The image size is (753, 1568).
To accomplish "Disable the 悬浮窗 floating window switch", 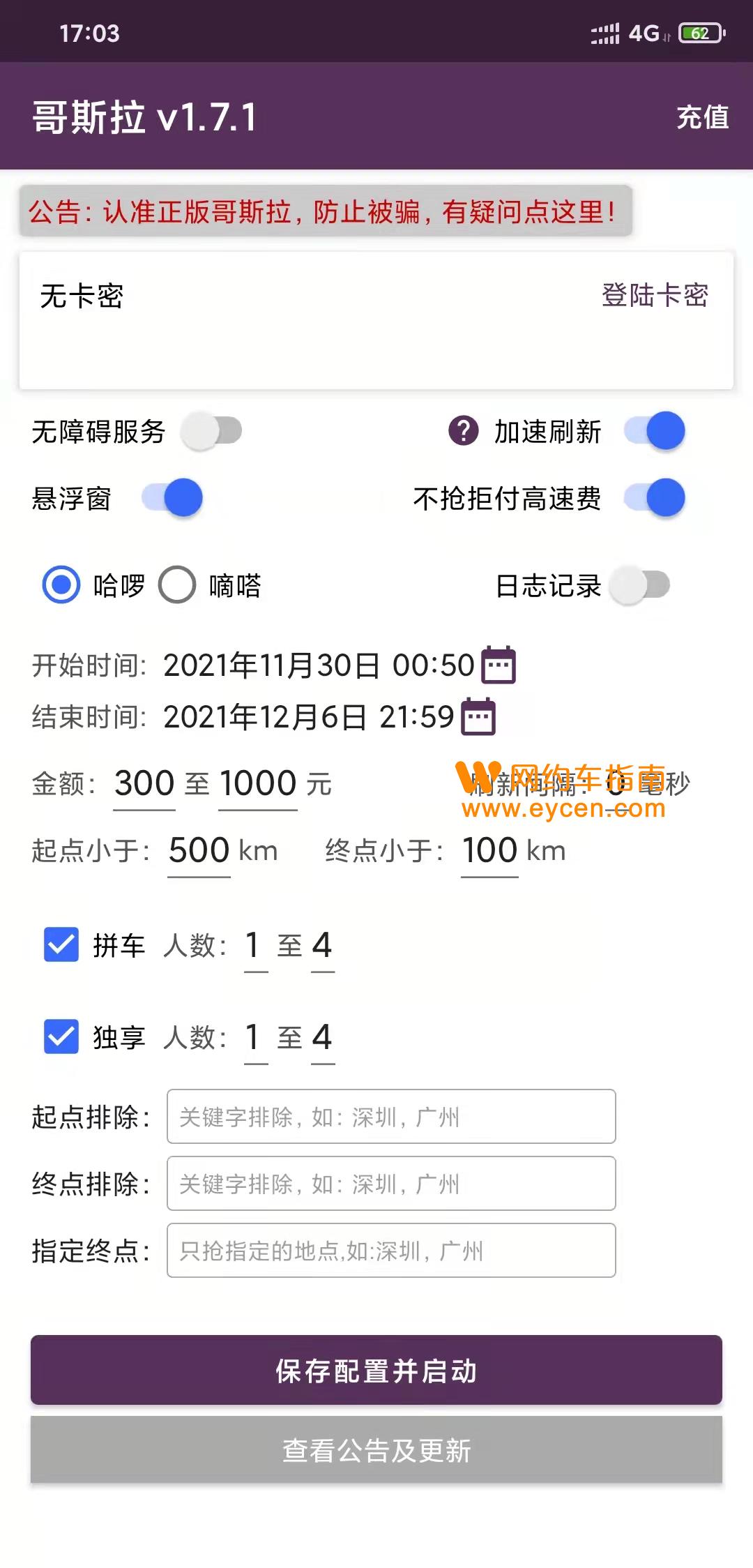I will pyautogui.click(x=172, y=498).
